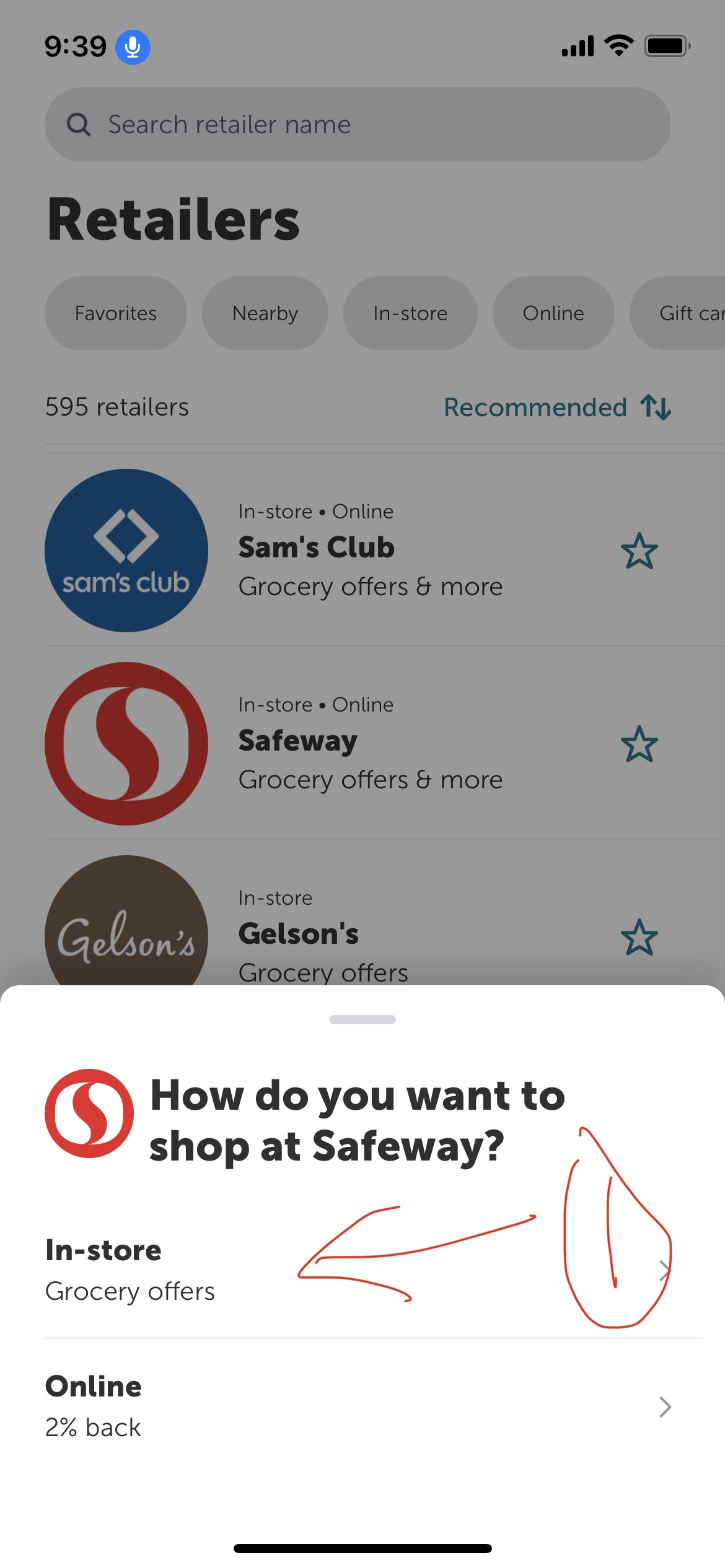Tap the sheet's drag handle
Screen dimensions: 725x1568
(362, 1019)
